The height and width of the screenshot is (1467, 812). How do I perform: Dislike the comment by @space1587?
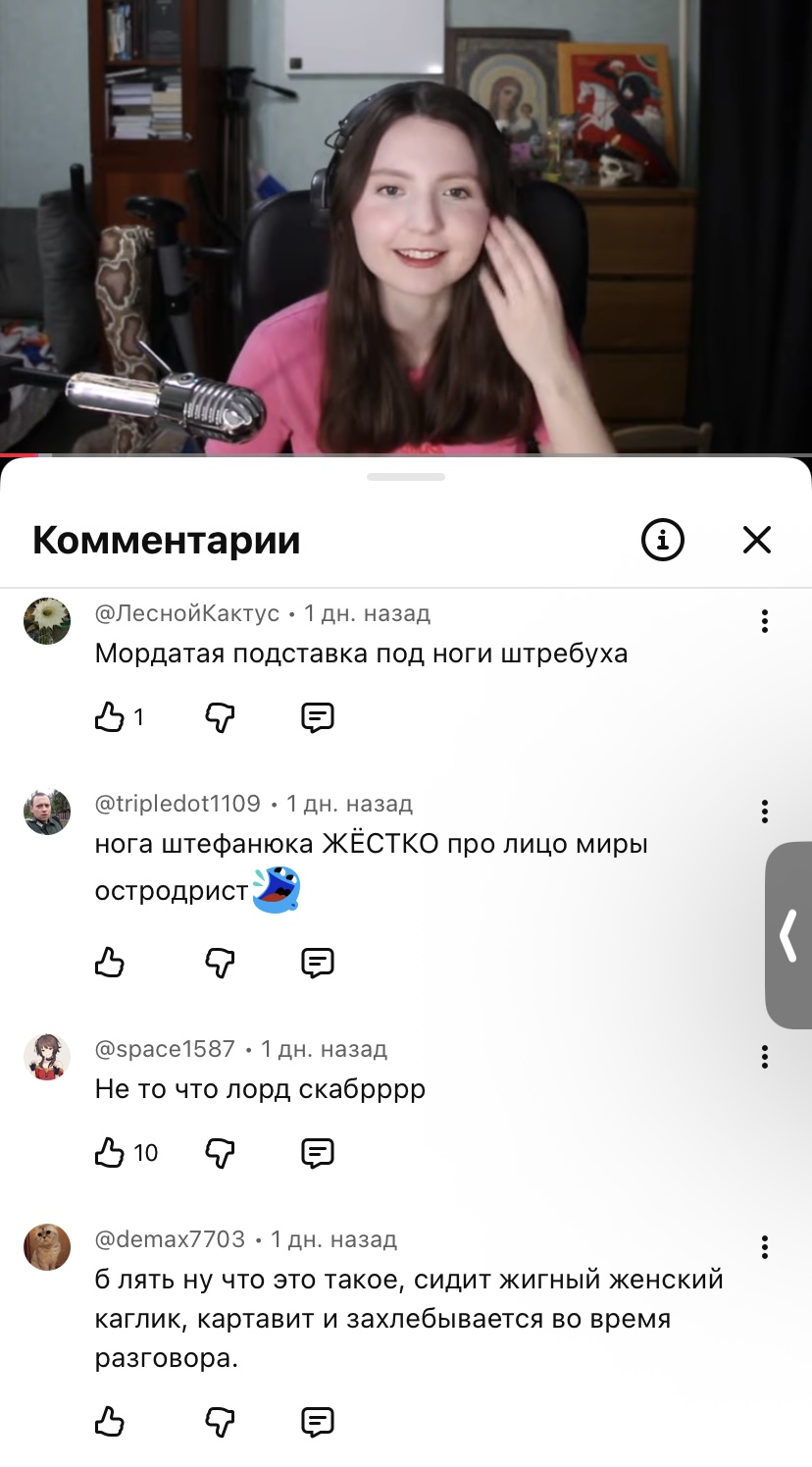[x=220, y=1152]
